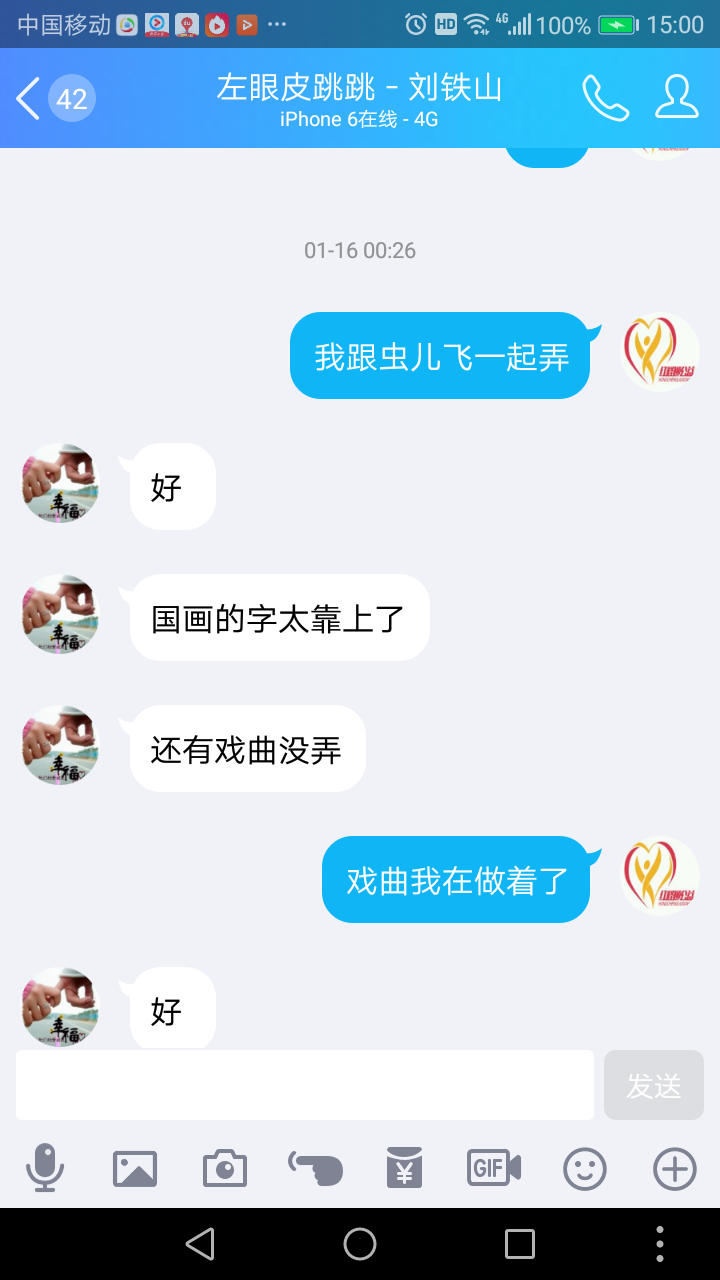The width and height of the screenshot is (720, 1280).
Task: Expand more options with the plus icon
Action: click(x=675, y=1168)
